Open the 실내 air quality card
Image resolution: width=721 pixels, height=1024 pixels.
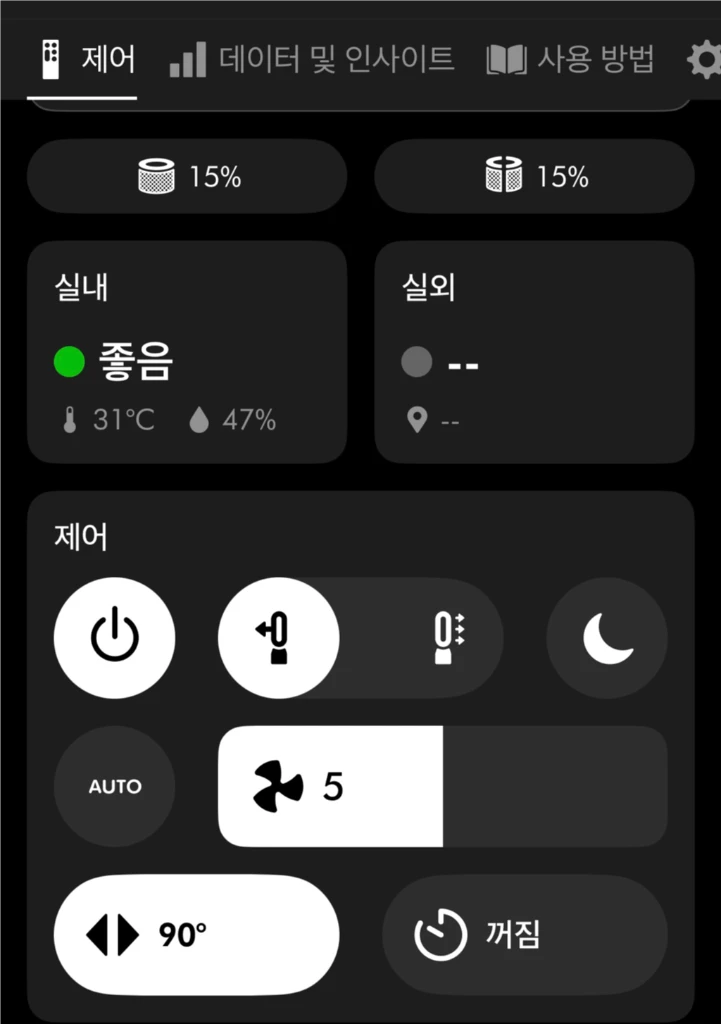(187, 352)
